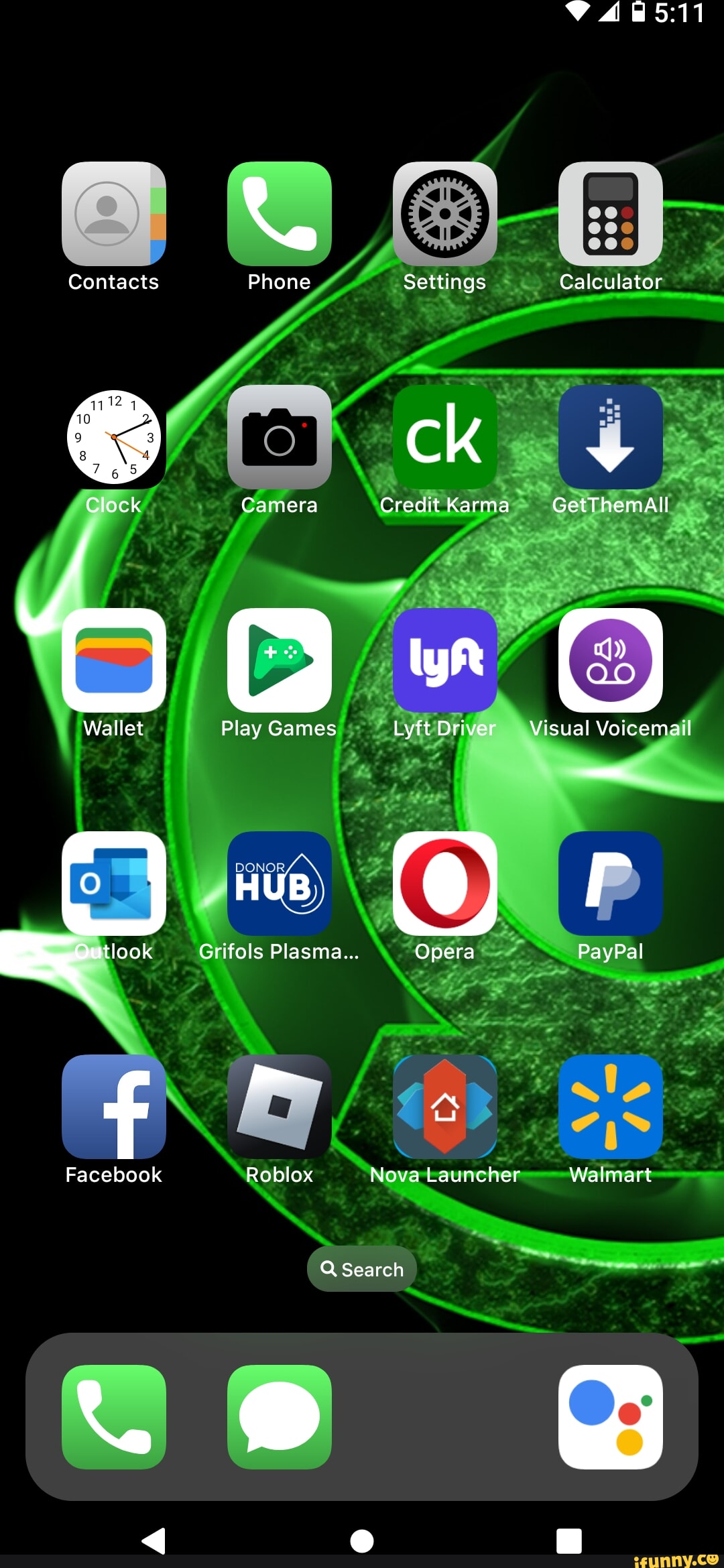This screenshot has width=724, height=1568.
Task: Open Credit Karma
Action: 444,437
